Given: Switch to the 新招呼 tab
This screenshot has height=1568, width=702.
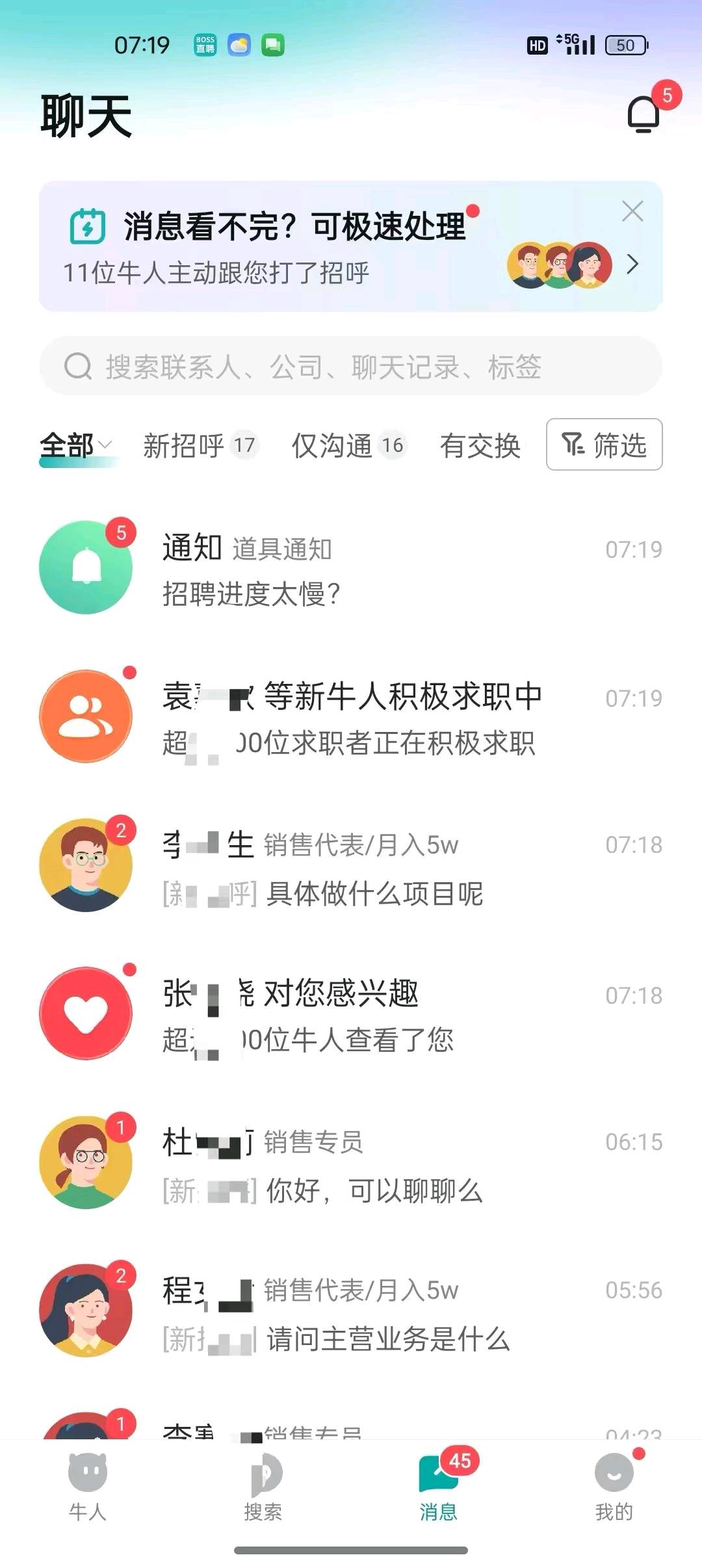Looking at the screenshot, I should (185, 446).
